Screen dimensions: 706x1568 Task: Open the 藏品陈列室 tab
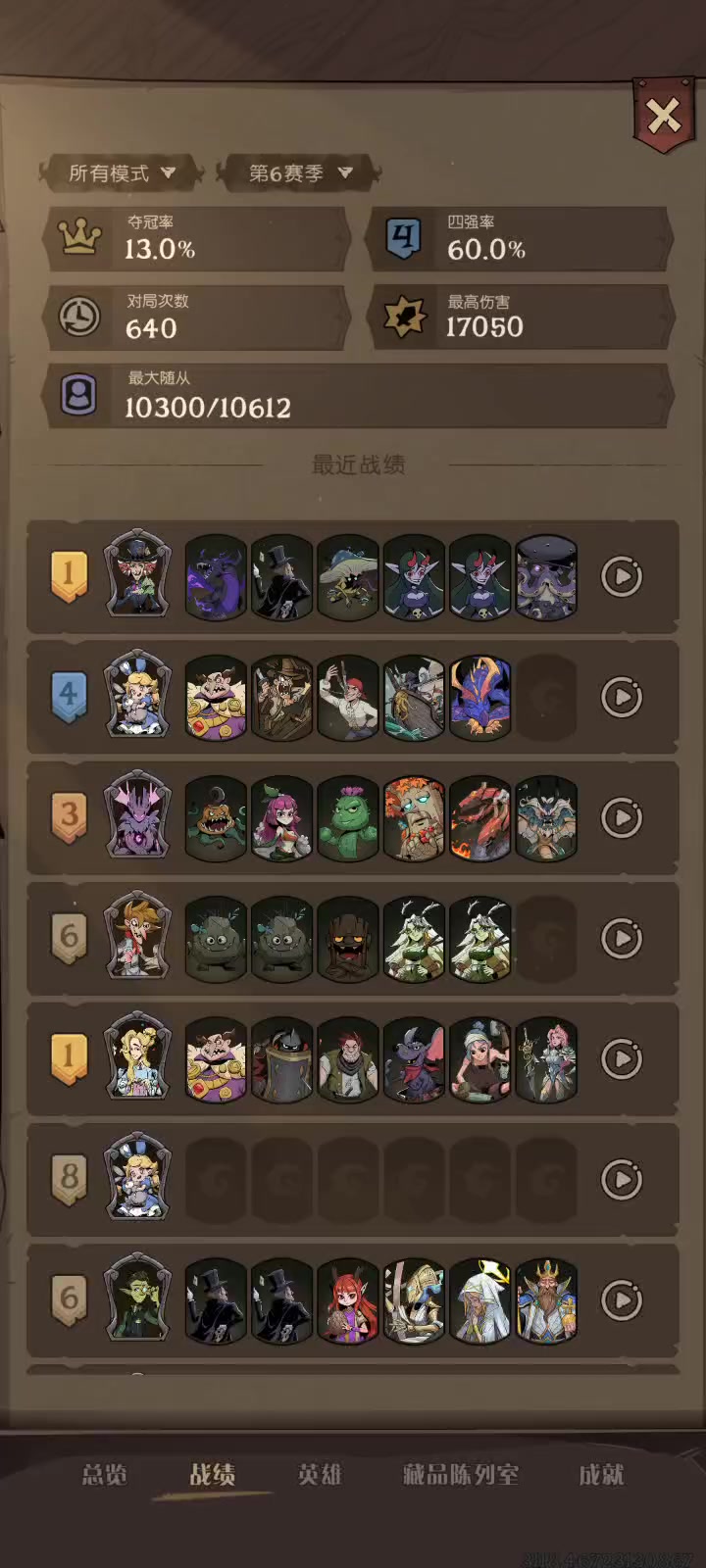click(461, 1474)
